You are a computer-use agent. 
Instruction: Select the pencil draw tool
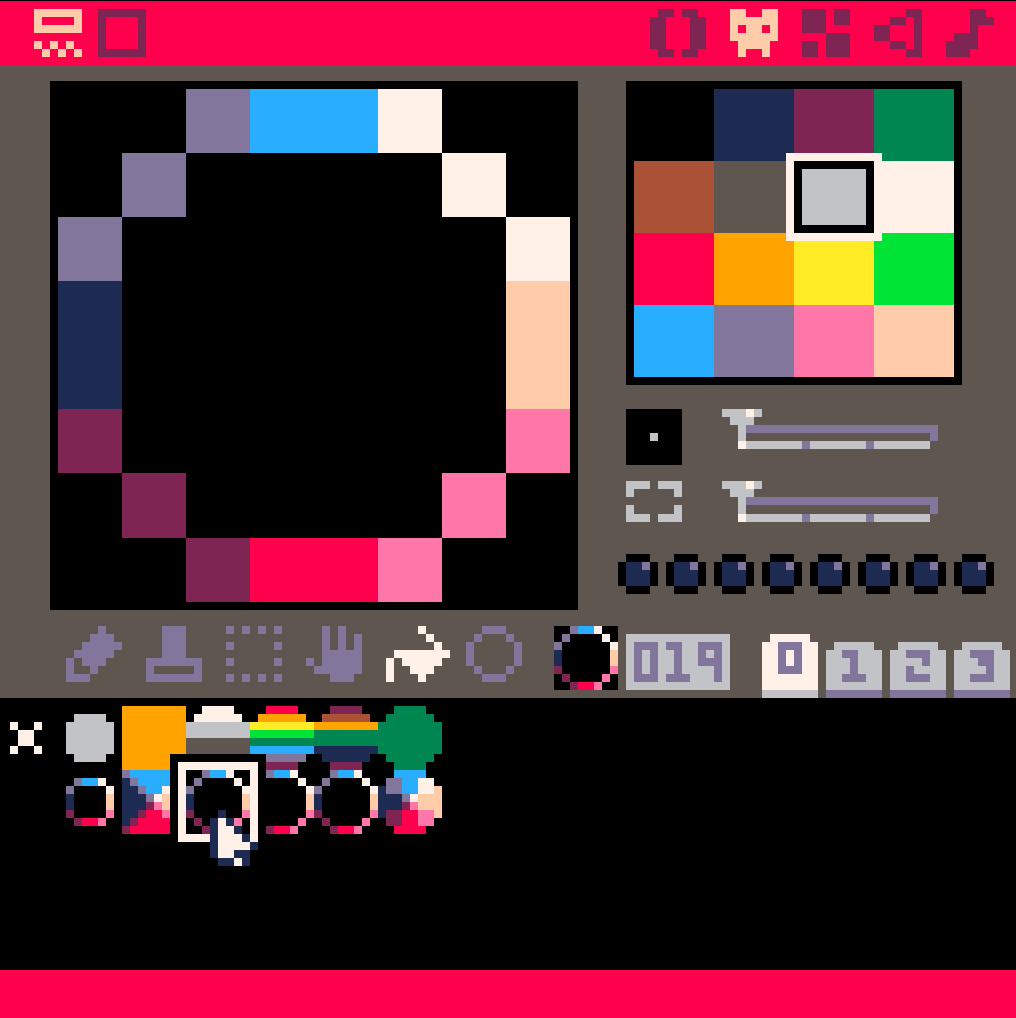(93, 655)
